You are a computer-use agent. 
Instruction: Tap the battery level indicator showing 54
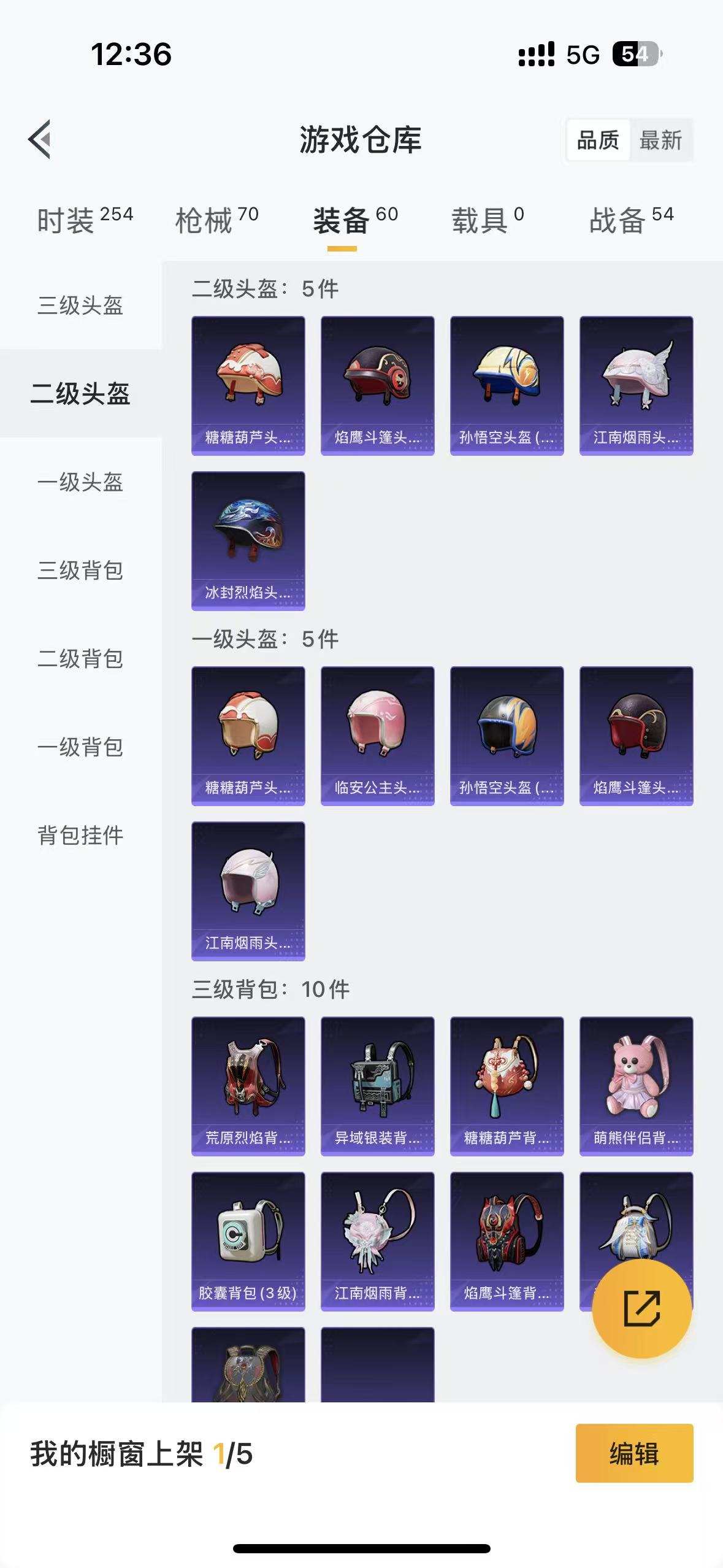638,54
